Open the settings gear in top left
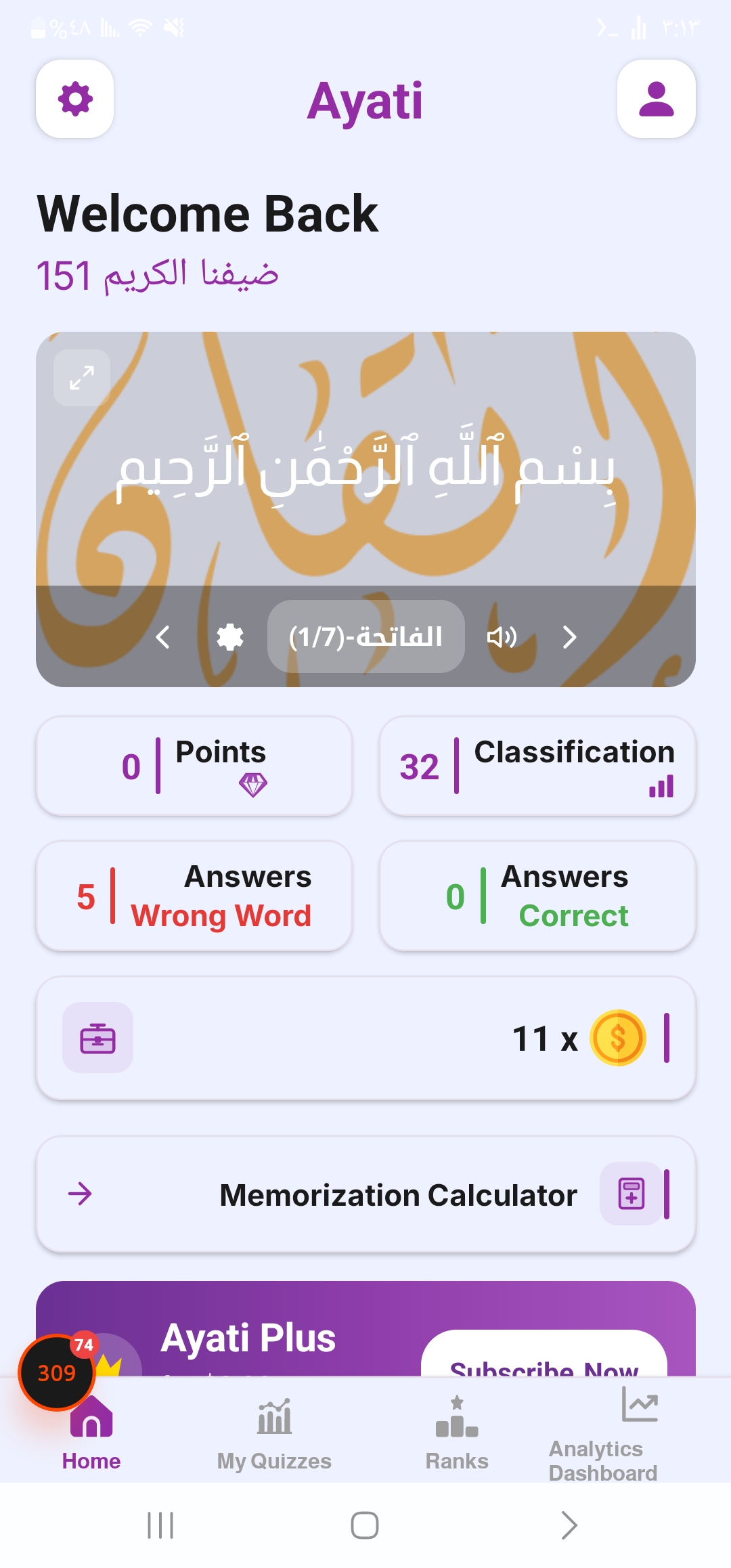 tap(74, 99)
